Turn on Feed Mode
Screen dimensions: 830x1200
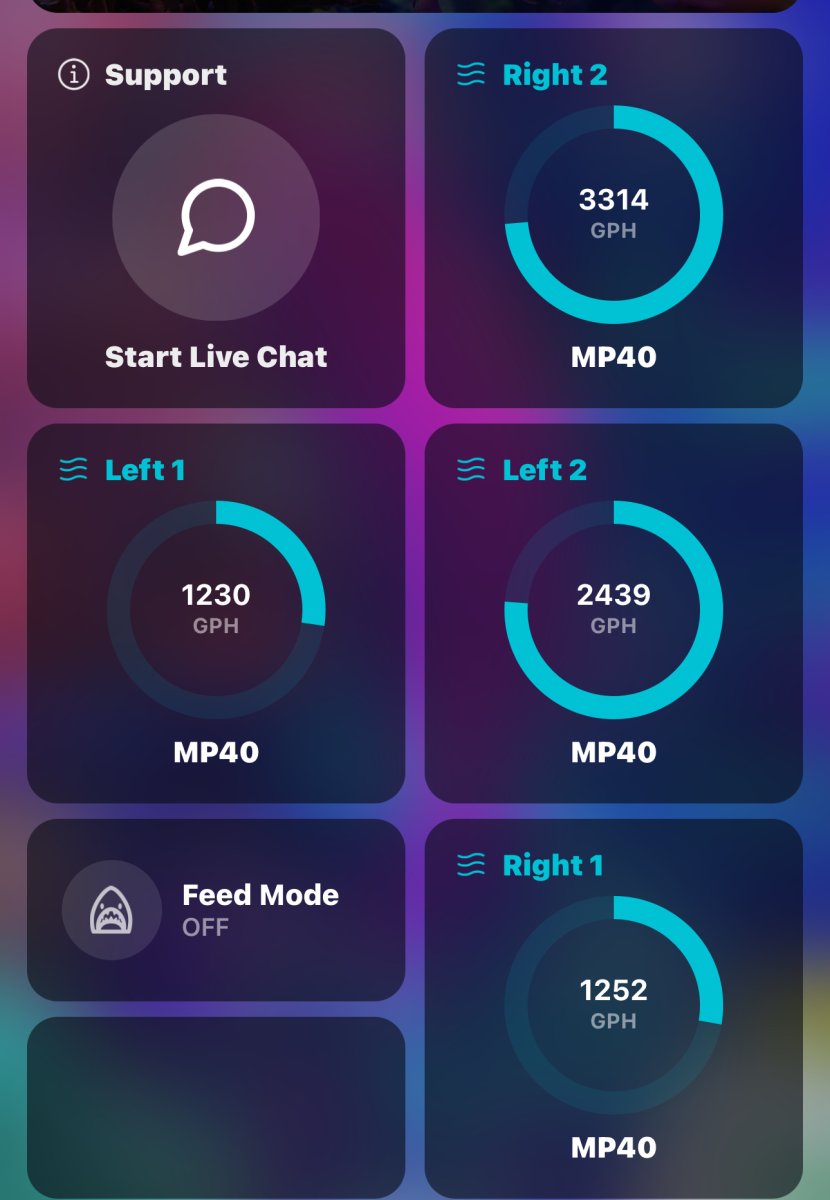pos(112,910)
